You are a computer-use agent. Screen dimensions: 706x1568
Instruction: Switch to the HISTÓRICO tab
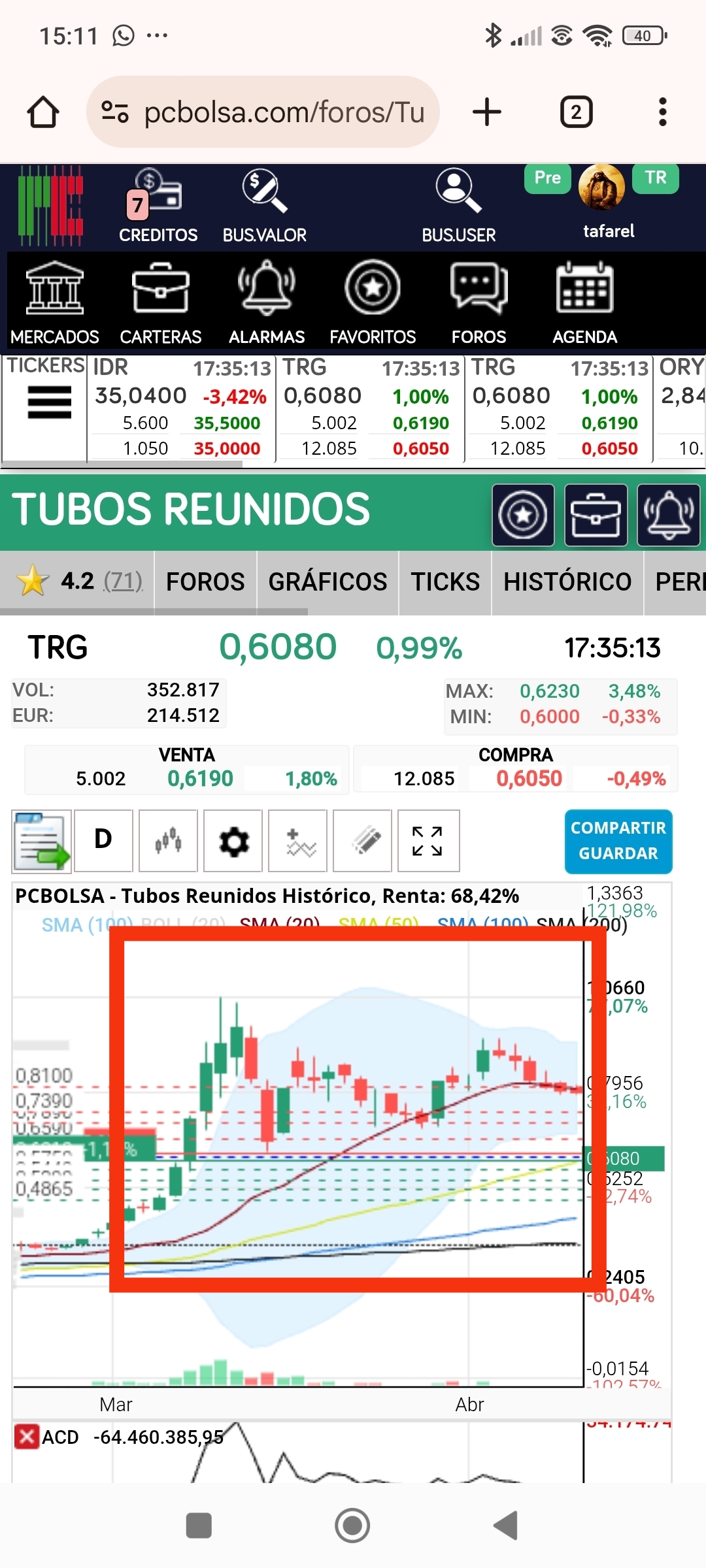point(567,581)
